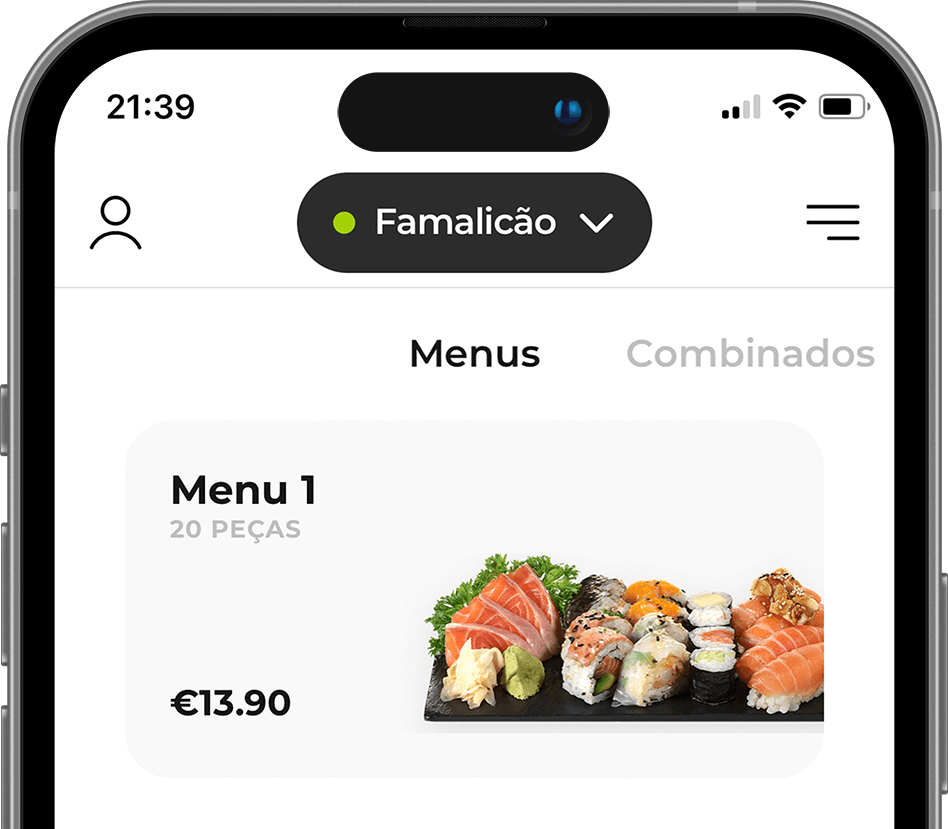This screenshot has width=948, height=829.
Task: Select the Menus tab
Action: (475, 353)
